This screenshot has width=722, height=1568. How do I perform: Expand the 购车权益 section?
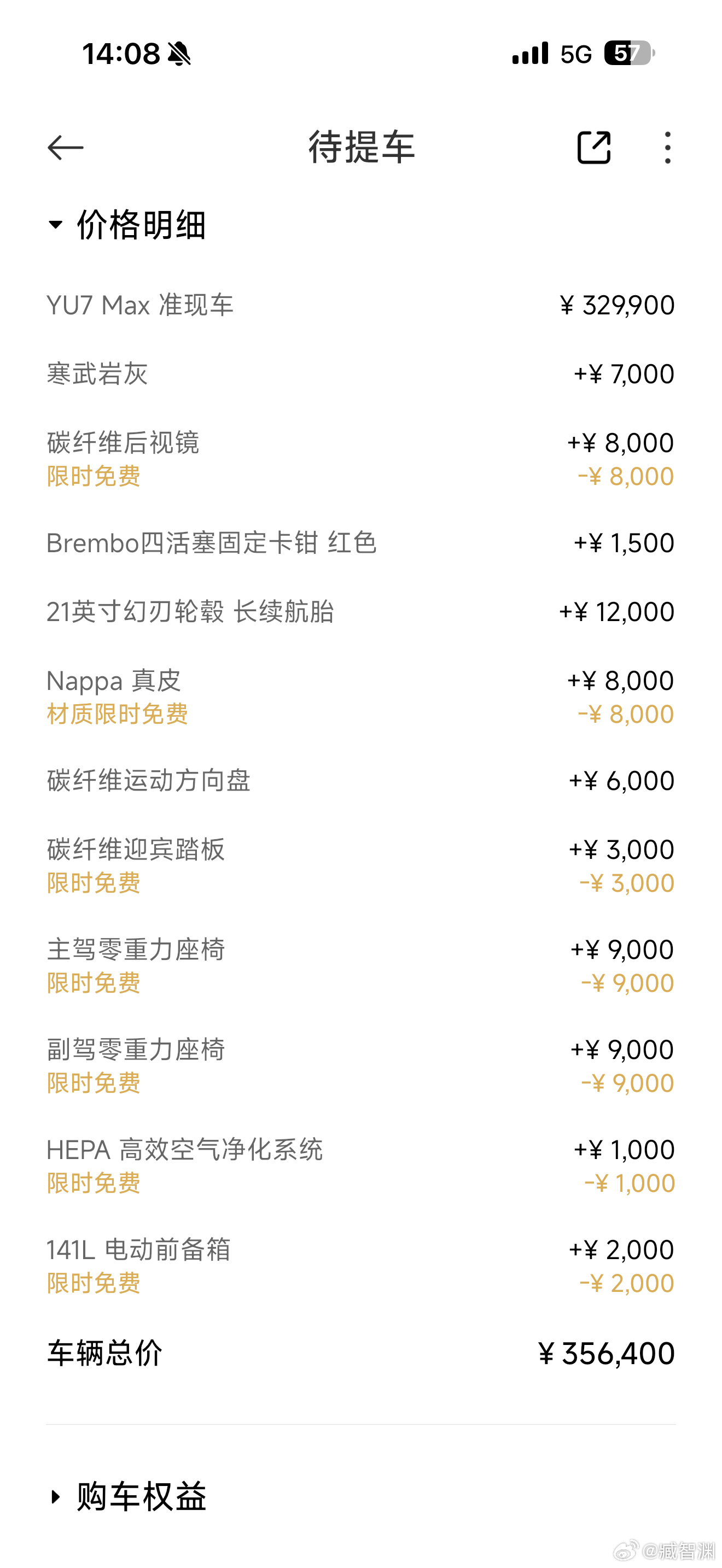click(127, 1496)
